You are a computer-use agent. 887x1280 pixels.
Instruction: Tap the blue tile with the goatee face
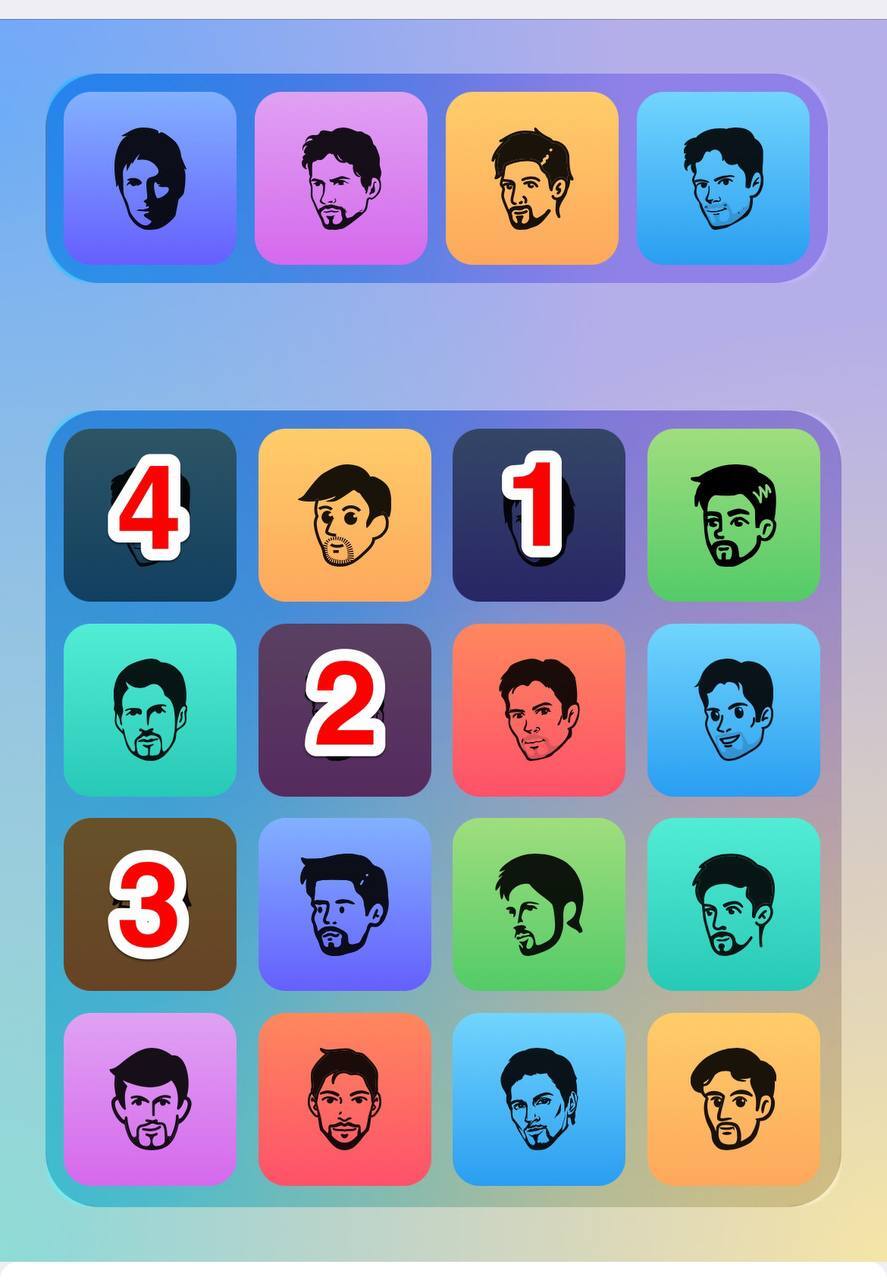pyautogui.click(x=539, y=1099)
